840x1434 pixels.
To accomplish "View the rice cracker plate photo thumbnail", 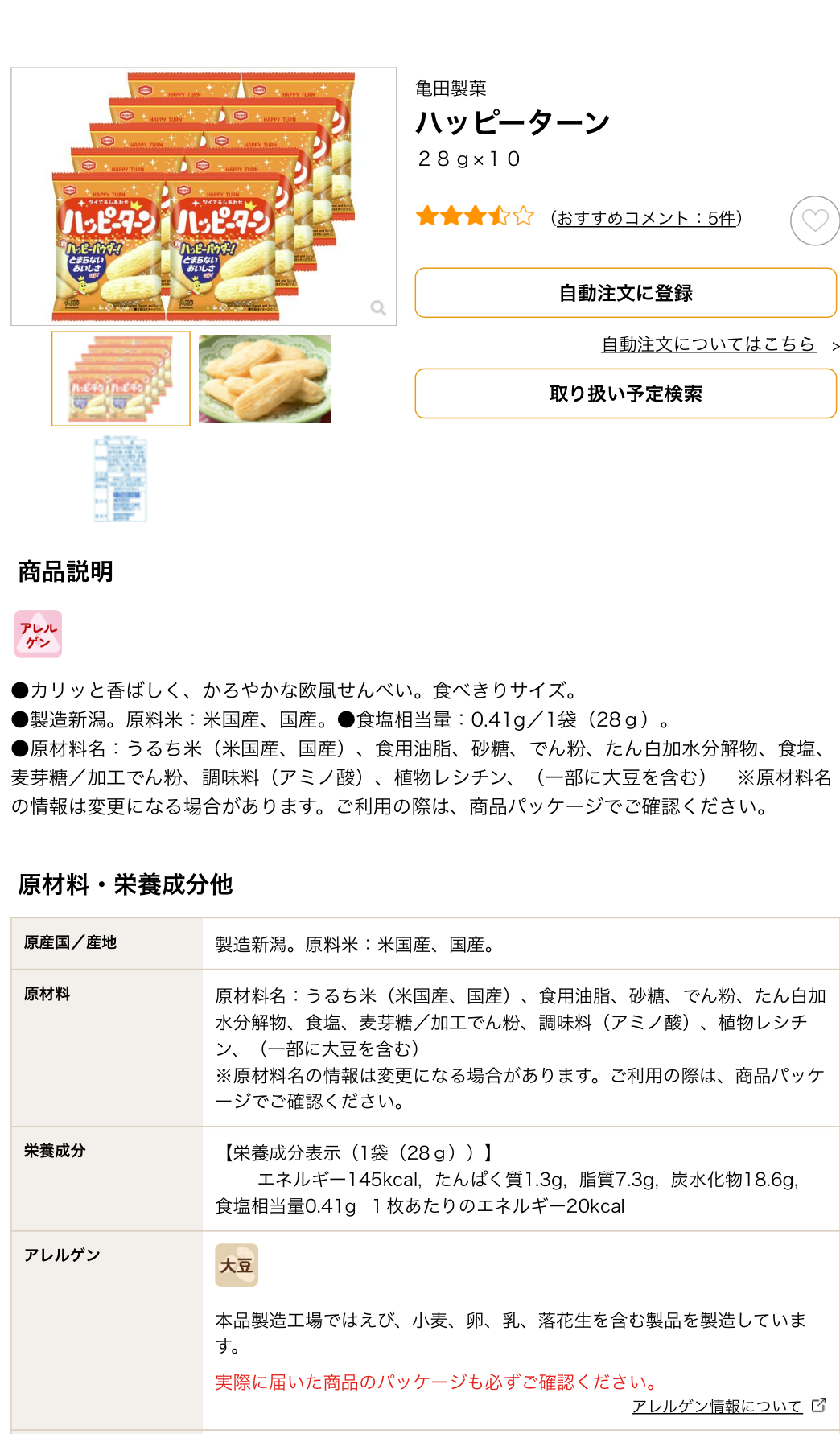I will (x=264, y=378).
